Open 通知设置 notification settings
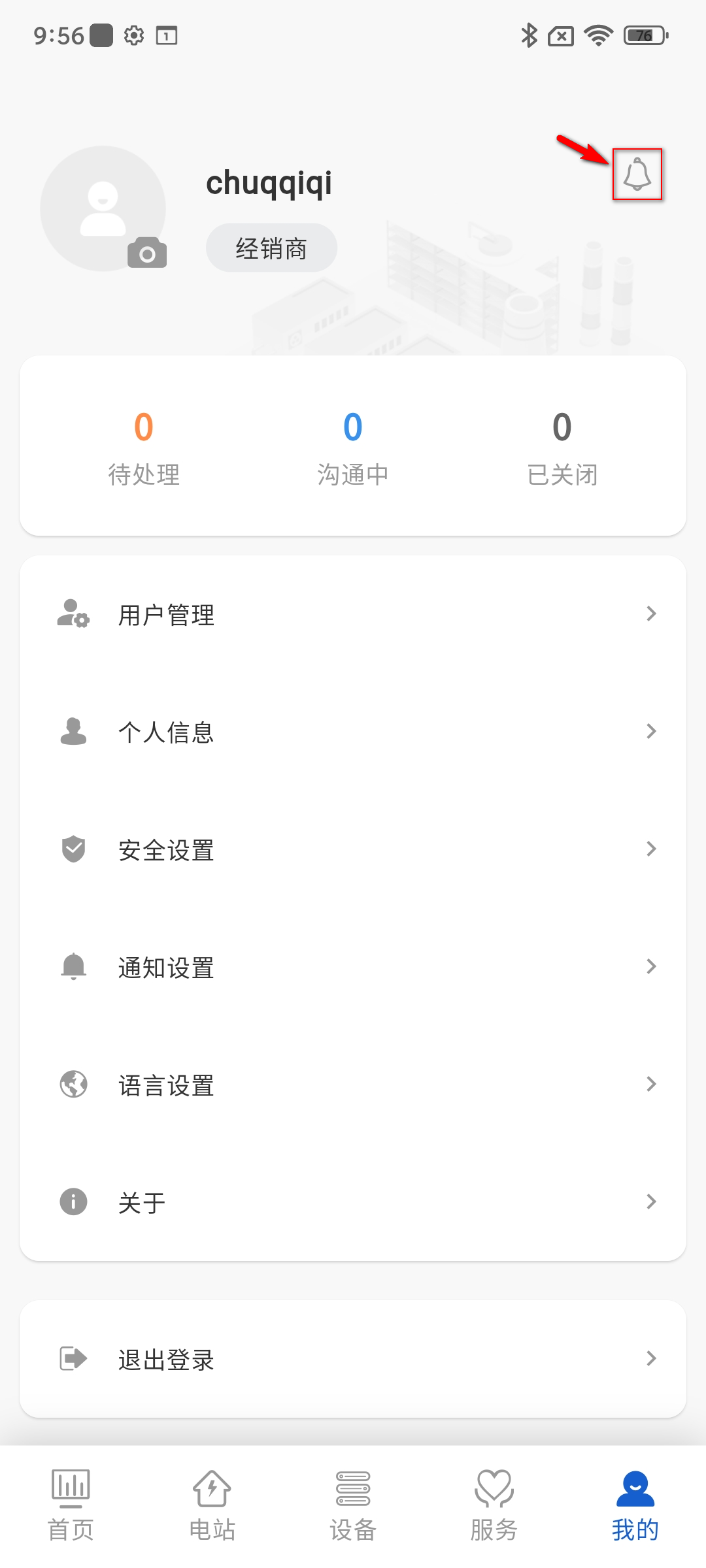The image size is (706, 1568). (353, 967)
